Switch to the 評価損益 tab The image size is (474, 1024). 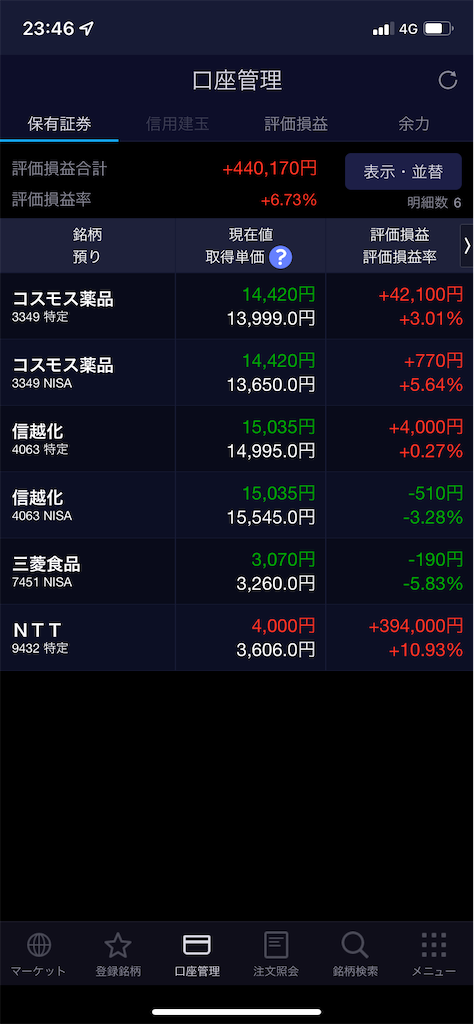296,123
